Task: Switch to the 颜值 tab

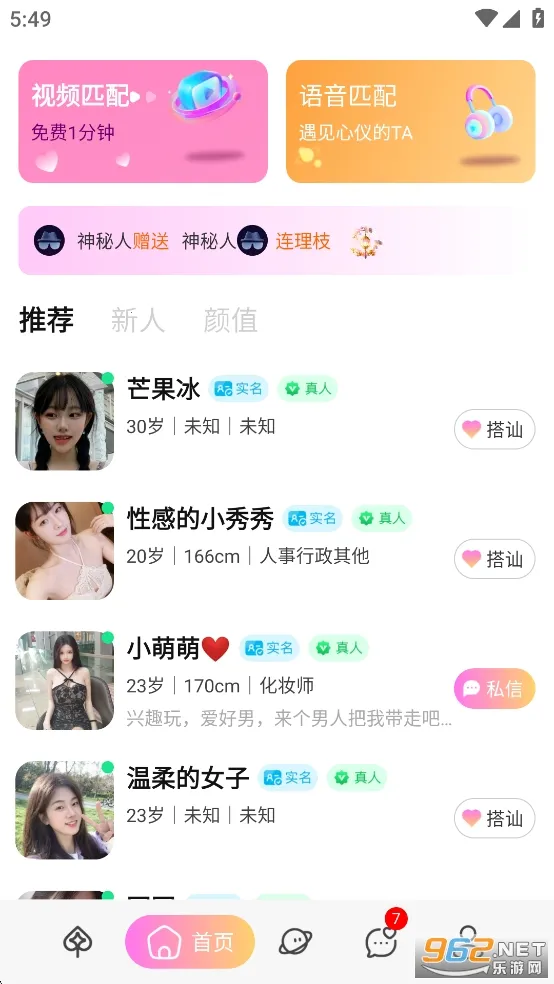Action: (x=230, y=320)
